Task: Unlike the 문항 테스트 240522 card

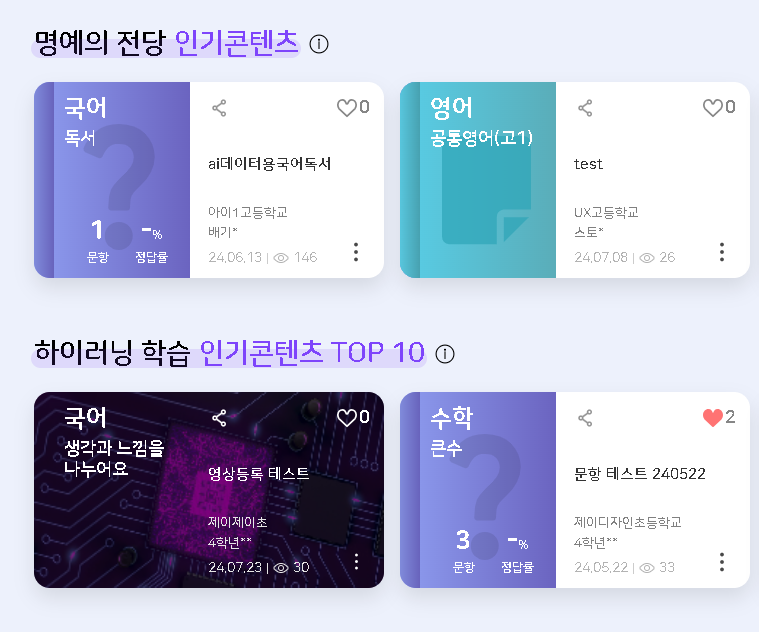Action: pos(712,418)
